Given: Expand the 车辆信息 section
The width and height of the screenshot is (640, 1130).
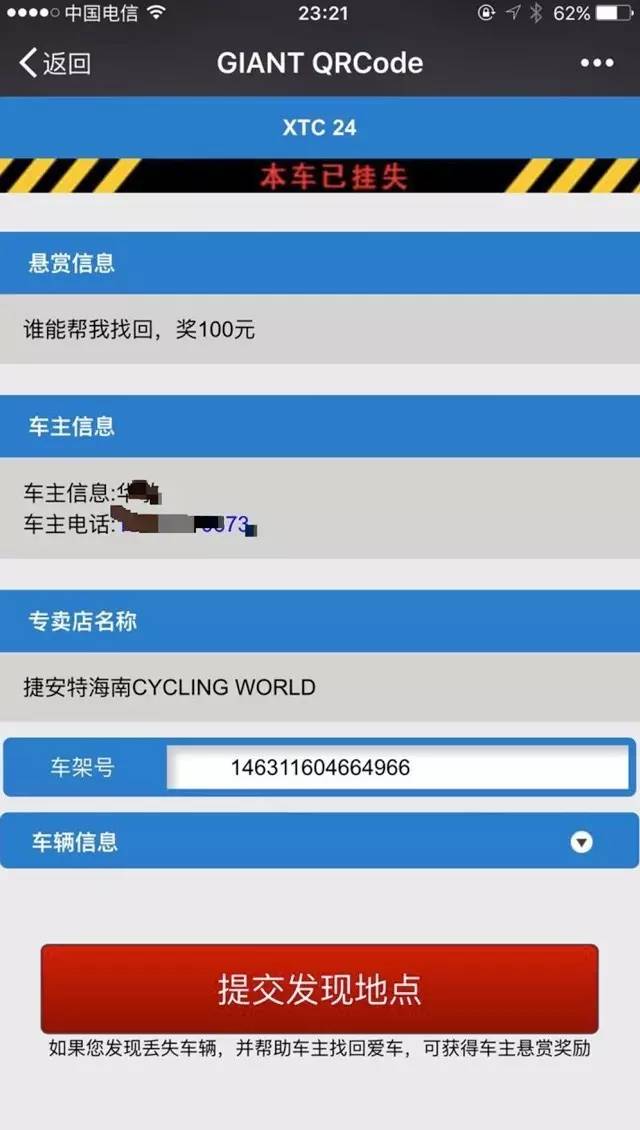Looking at the screenshot, I should (x=581, y=842).
